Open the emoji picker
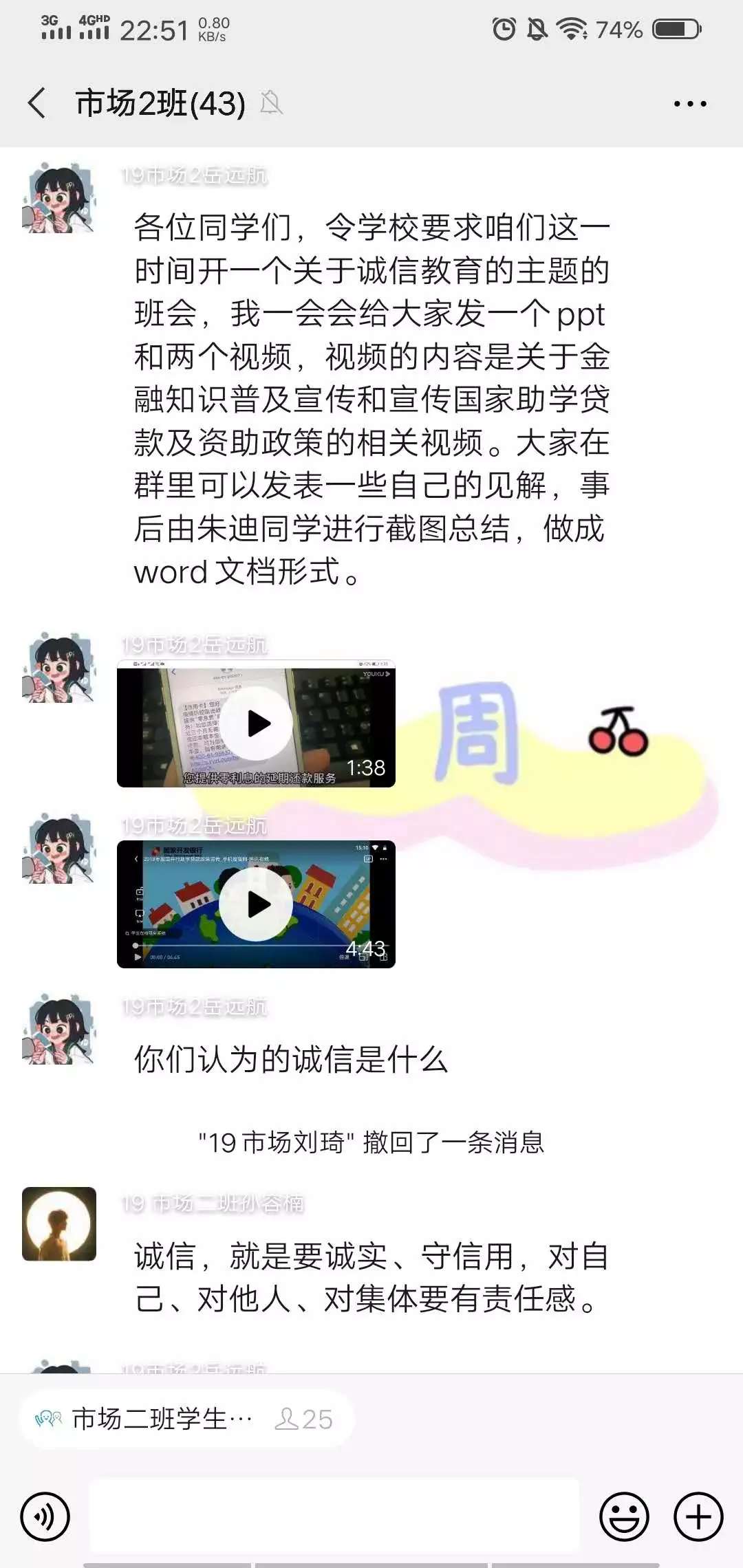The height and width of the screenshot is (1568, 743). coord(624,1516)
